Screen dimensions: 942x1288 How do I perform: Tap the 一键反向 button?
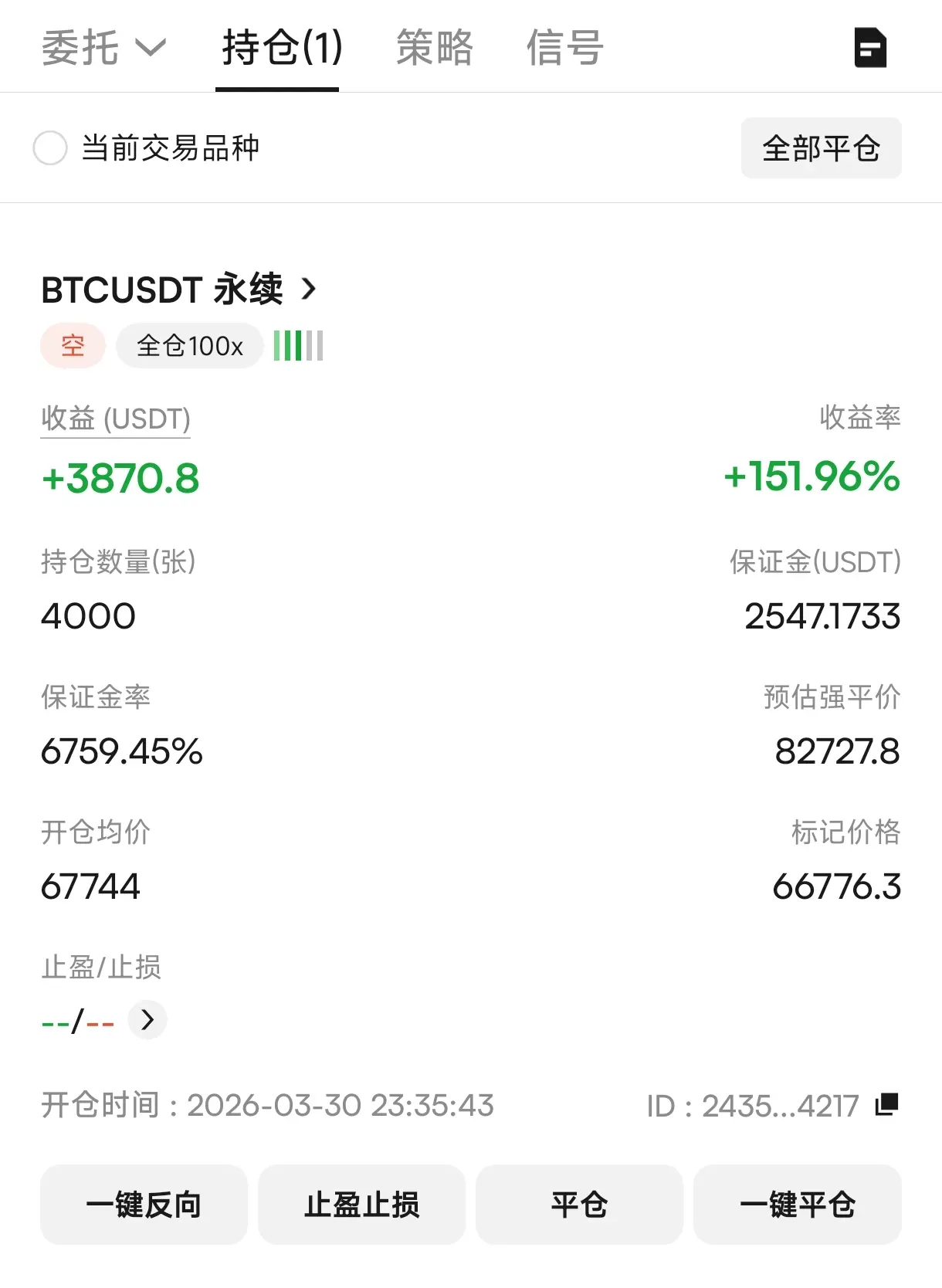click(x=144, y=1205)
